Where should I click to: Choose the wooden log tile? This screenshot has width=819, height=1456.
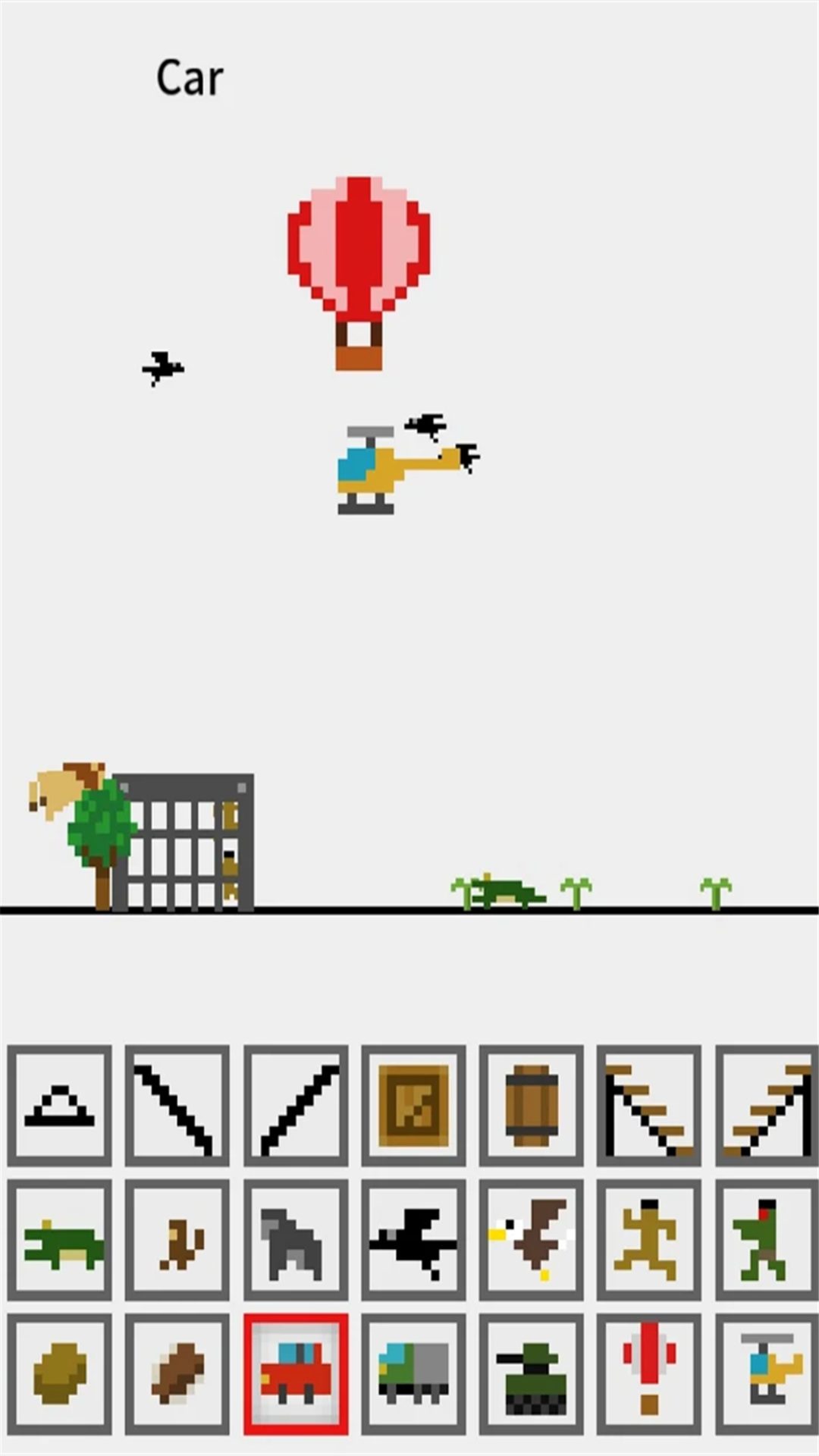(177, 1373)
